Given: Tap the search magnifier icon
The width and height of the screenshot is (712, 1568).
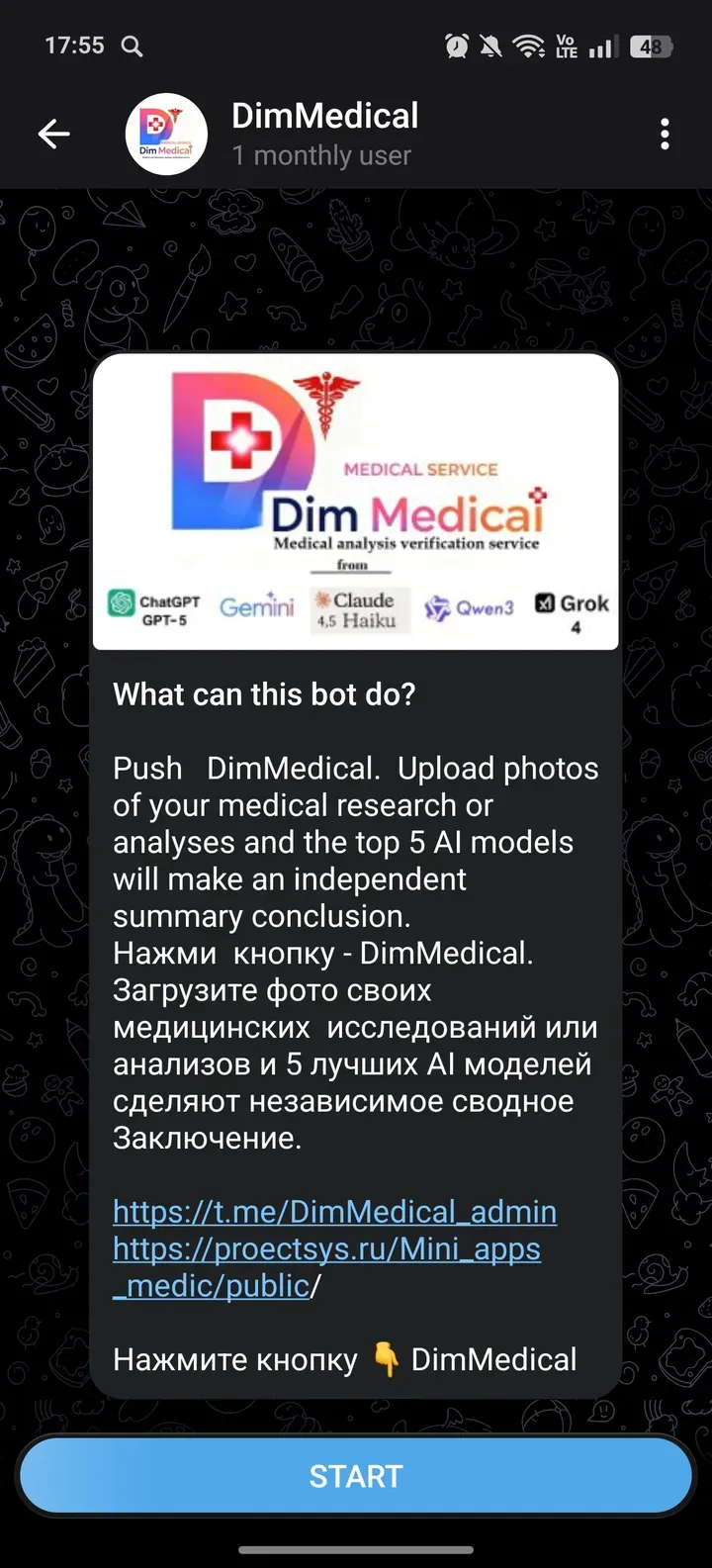Looking at the screenshot, I should click(132, 46).
